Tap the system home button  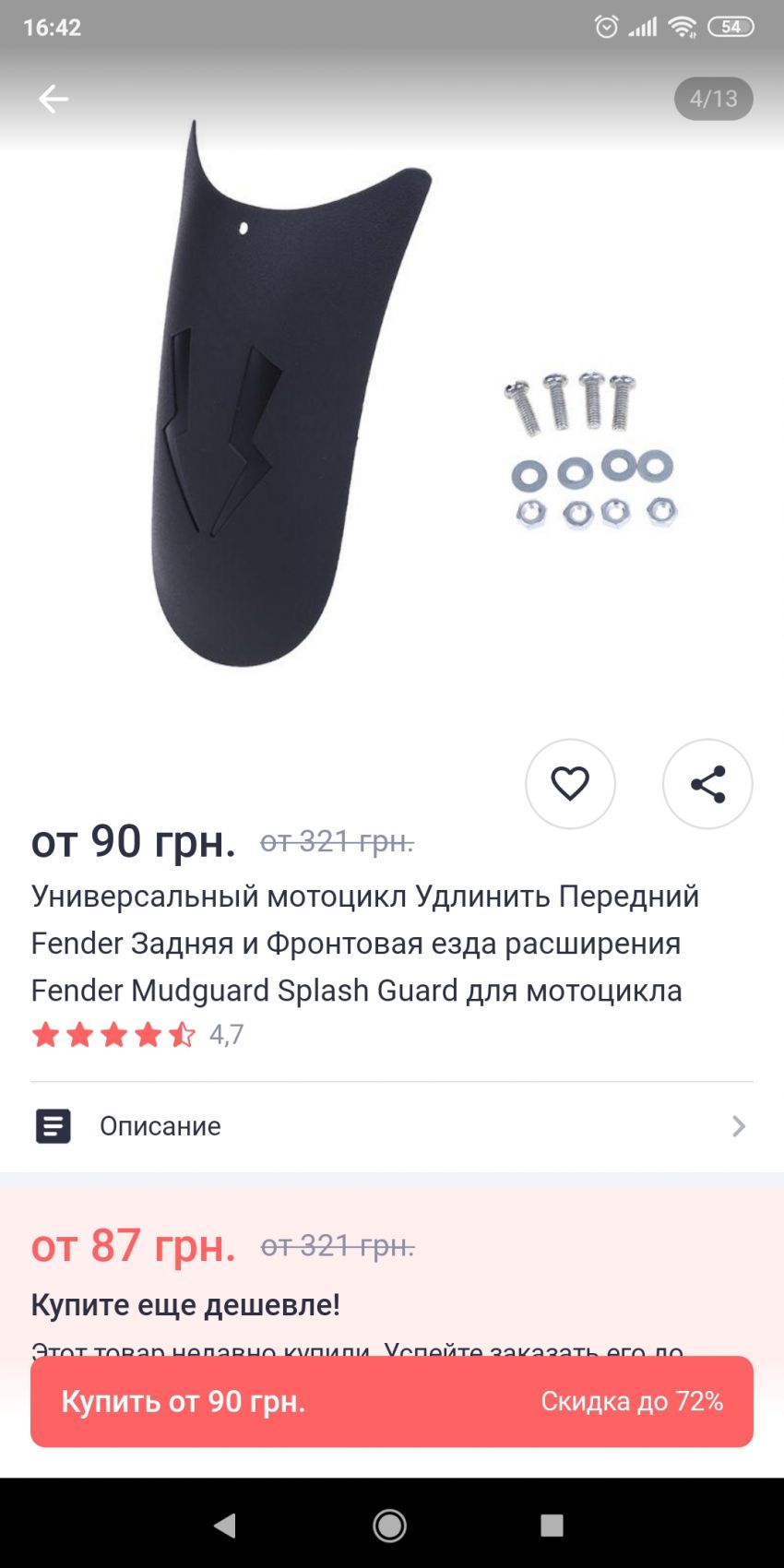390,1526
